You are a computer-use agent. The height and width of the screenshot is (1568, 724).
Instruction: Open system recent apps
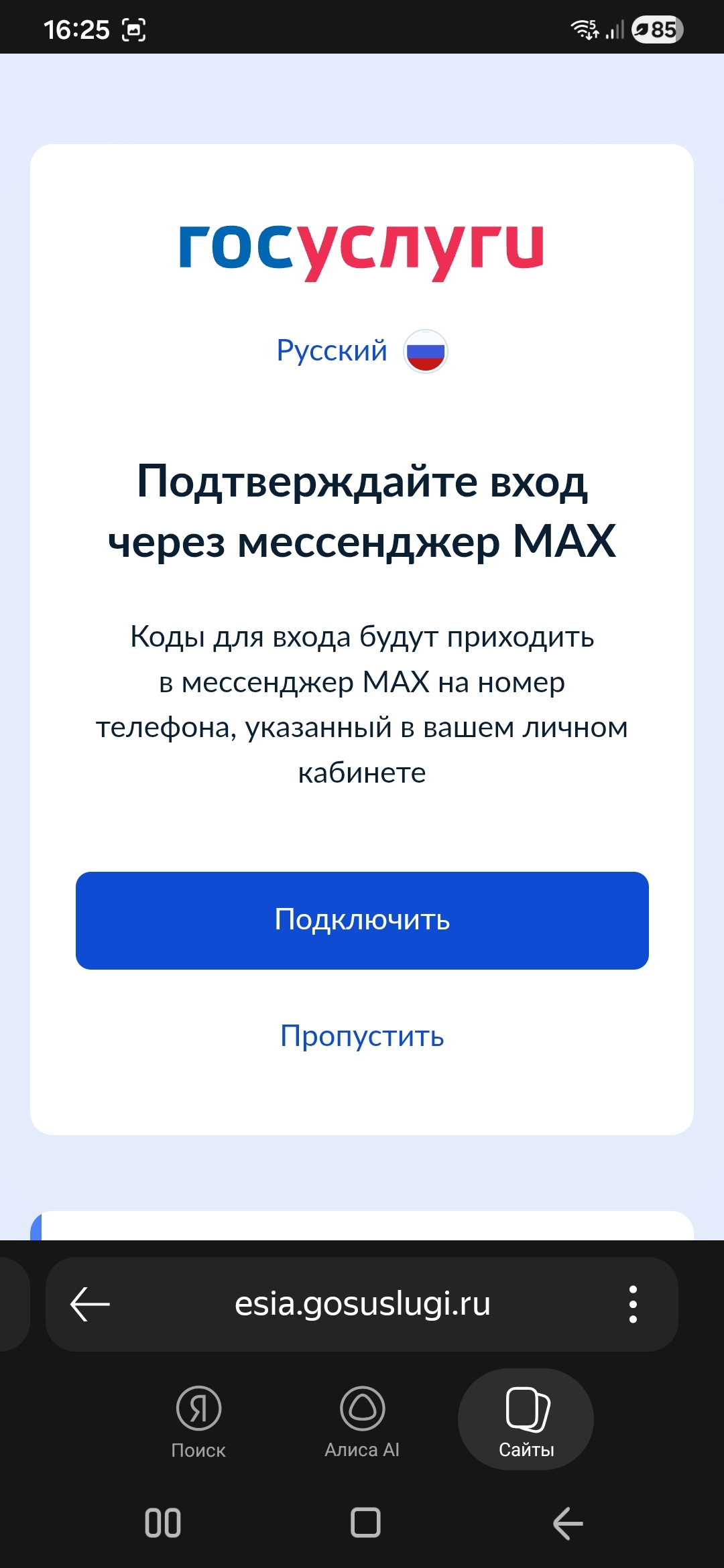coord(163,1522)
